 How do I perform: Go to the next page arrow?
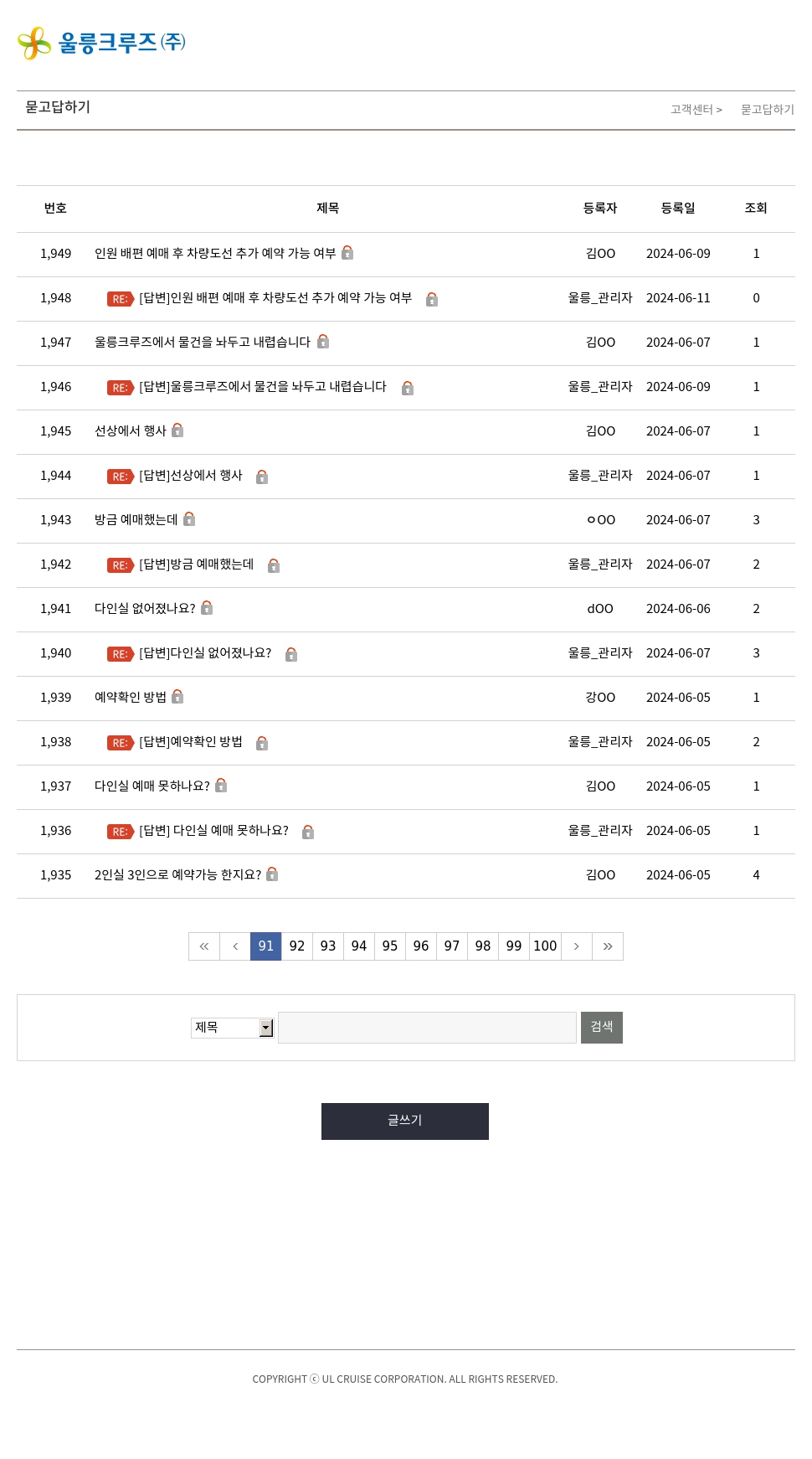pyautogui.click(x=577, y=946)
